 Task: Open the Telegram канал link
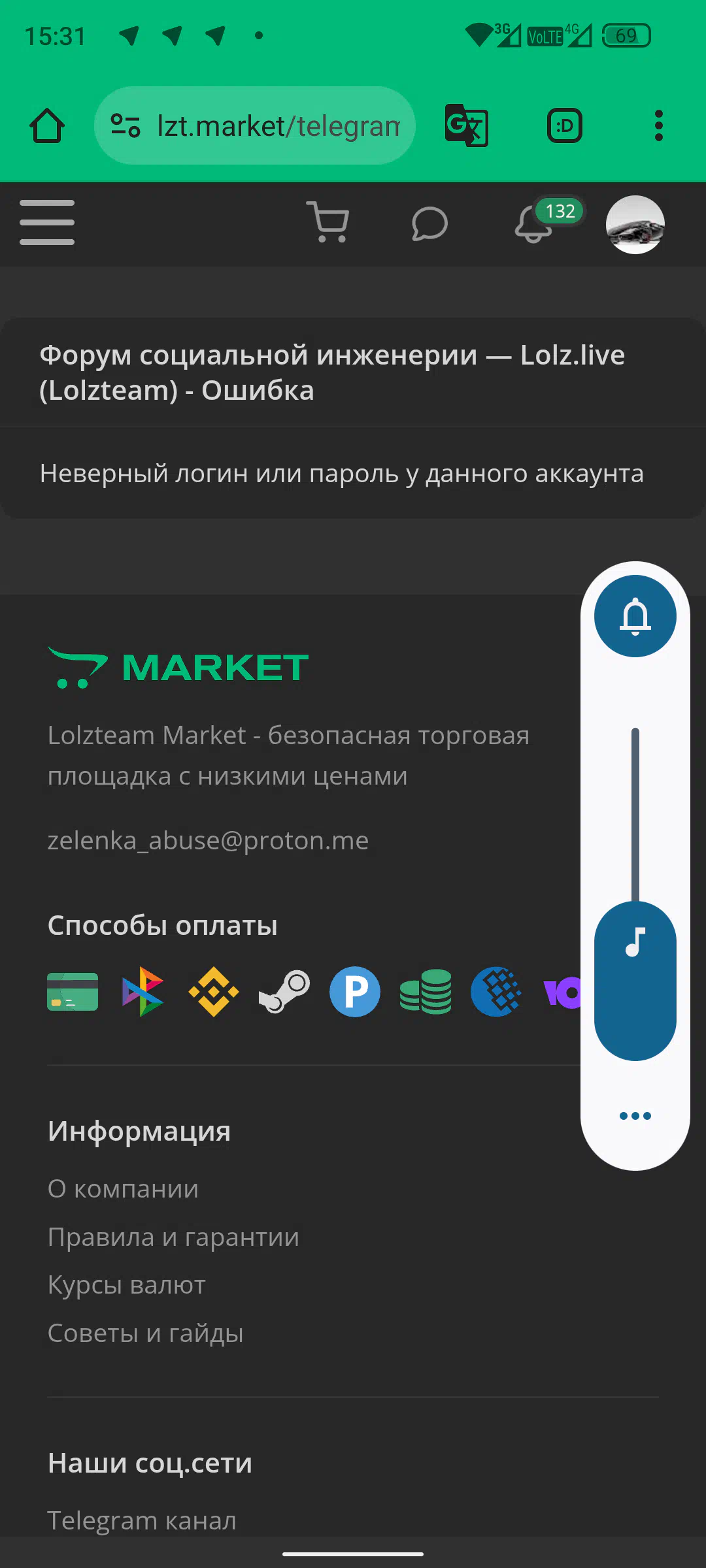pyautogui.click(x=142, y=1521)
